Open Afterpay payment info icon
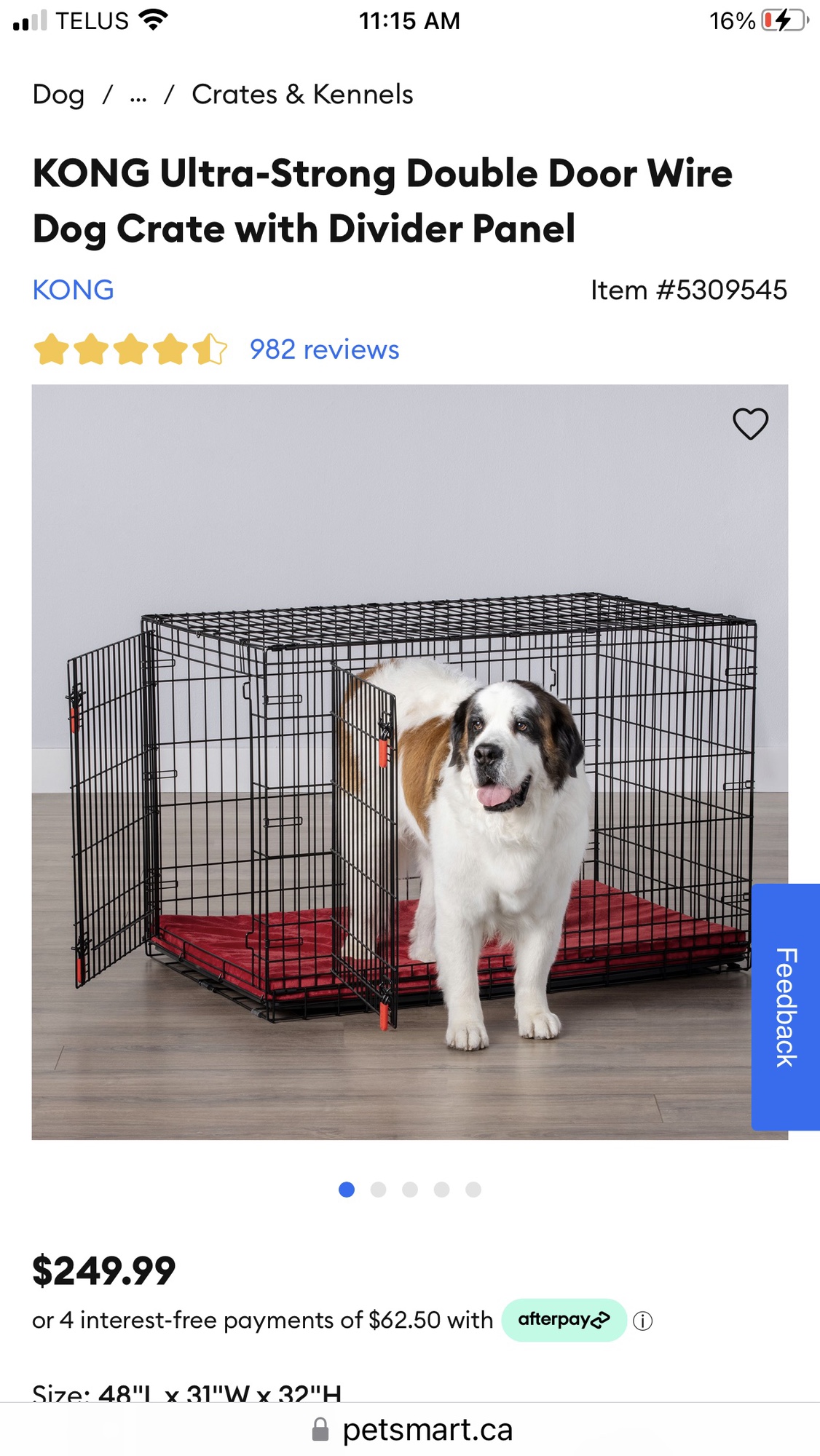The height and width of the screenshot is (1456, 820). (642, 1321)
